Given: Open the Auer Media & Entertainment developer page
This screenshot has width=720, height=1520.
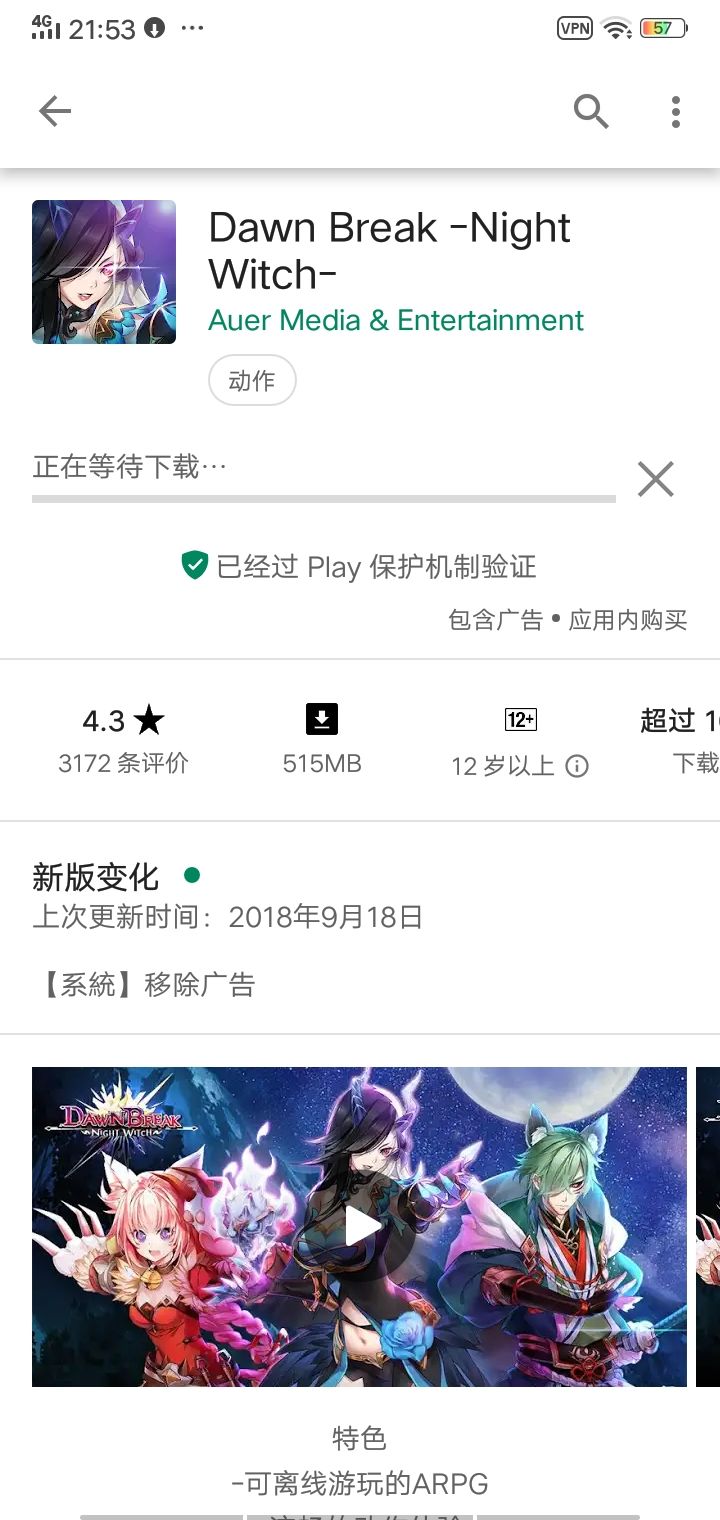Looking at the screenshot, I should [395, 320].
